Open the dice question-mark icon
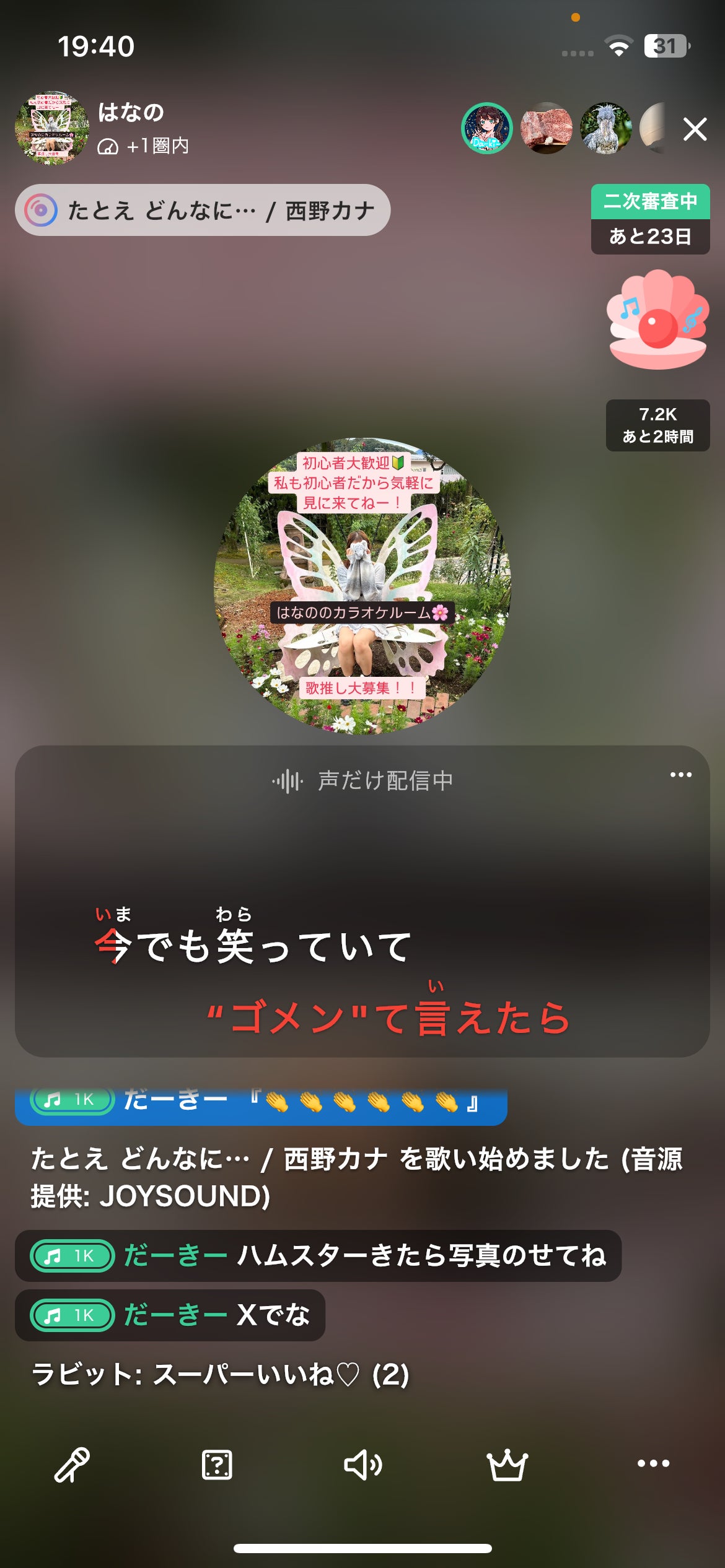Image resolution: width=725 pixels, height=1568 pixels. (x=217, y=1465)
